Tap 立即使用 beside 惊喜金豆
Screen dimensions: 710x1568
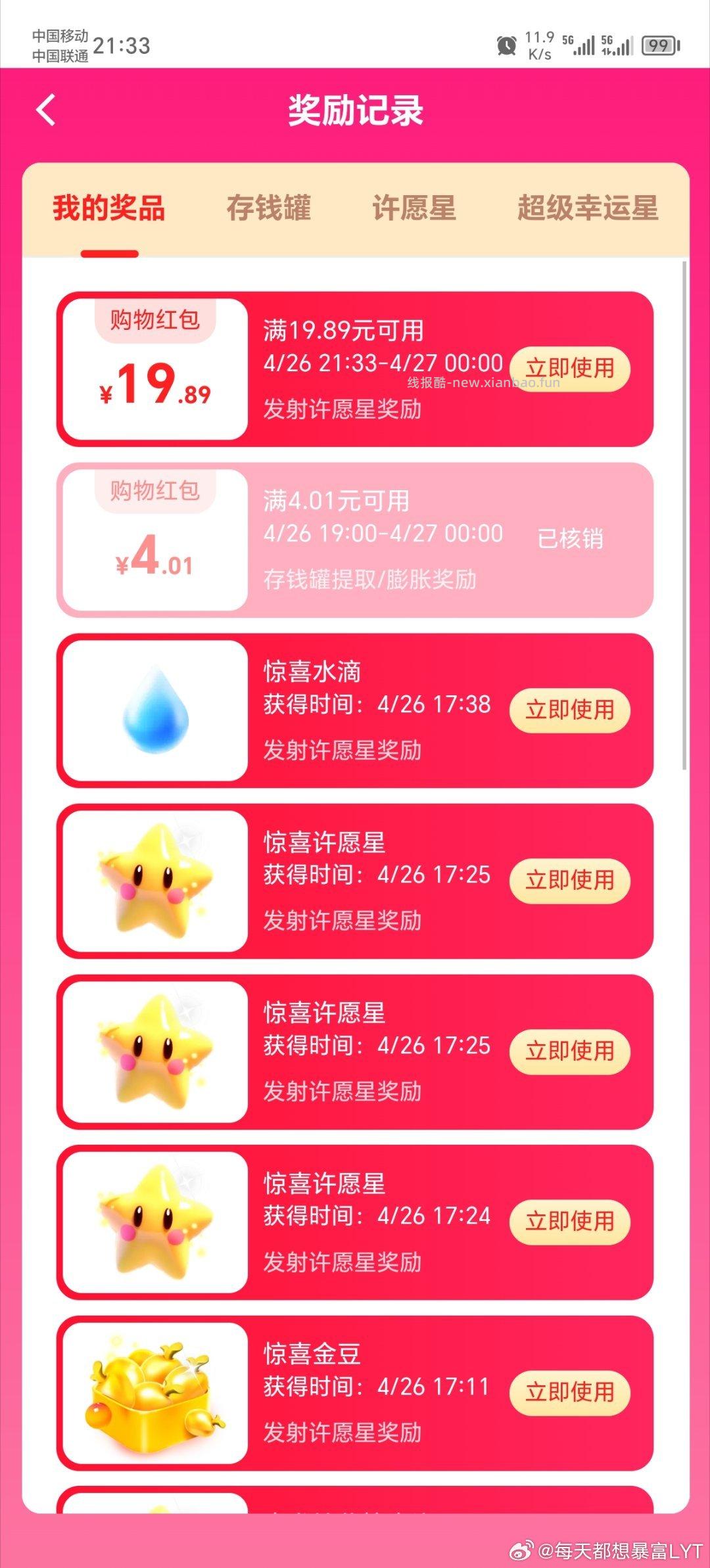pos(571,1393)
